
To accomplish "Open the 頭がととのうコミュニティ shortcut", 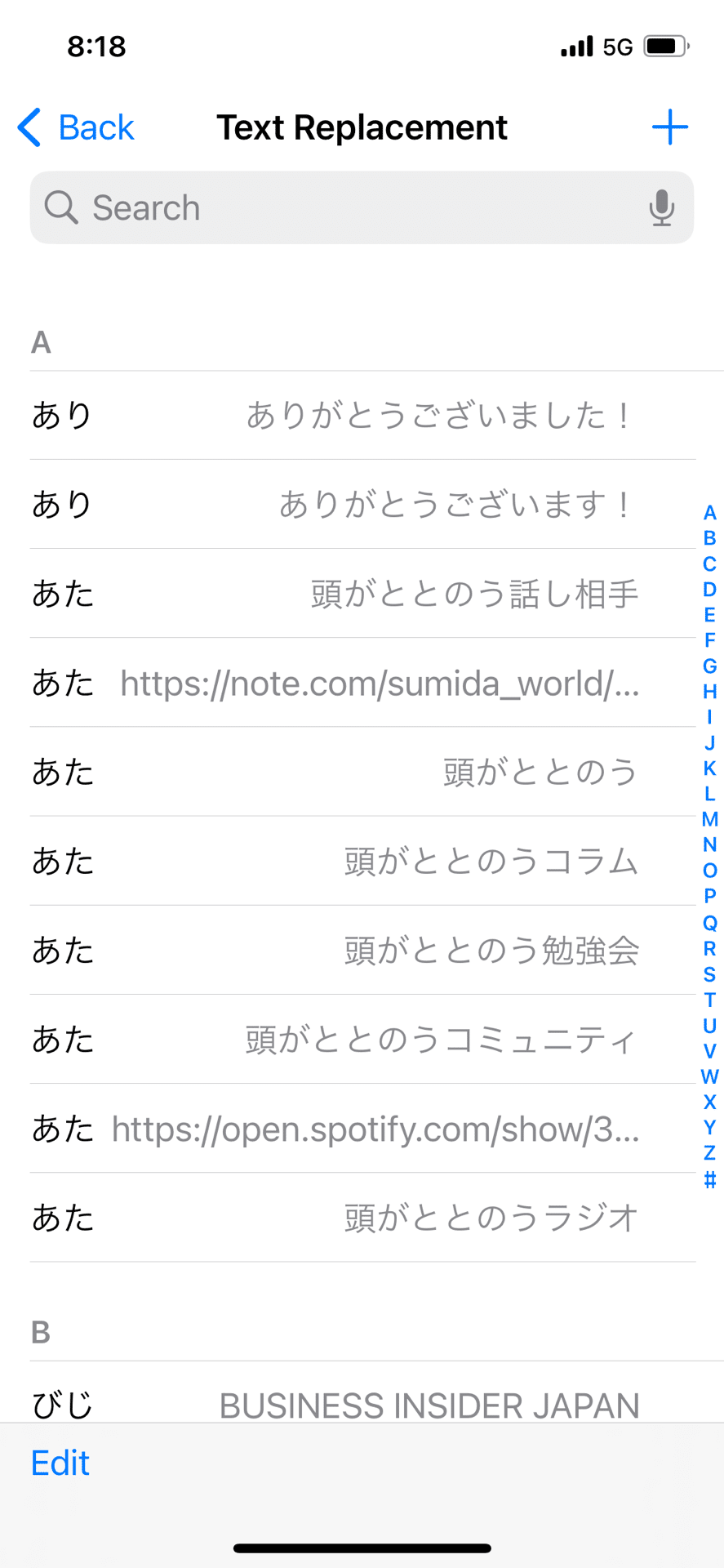I will coord(359,1039).
